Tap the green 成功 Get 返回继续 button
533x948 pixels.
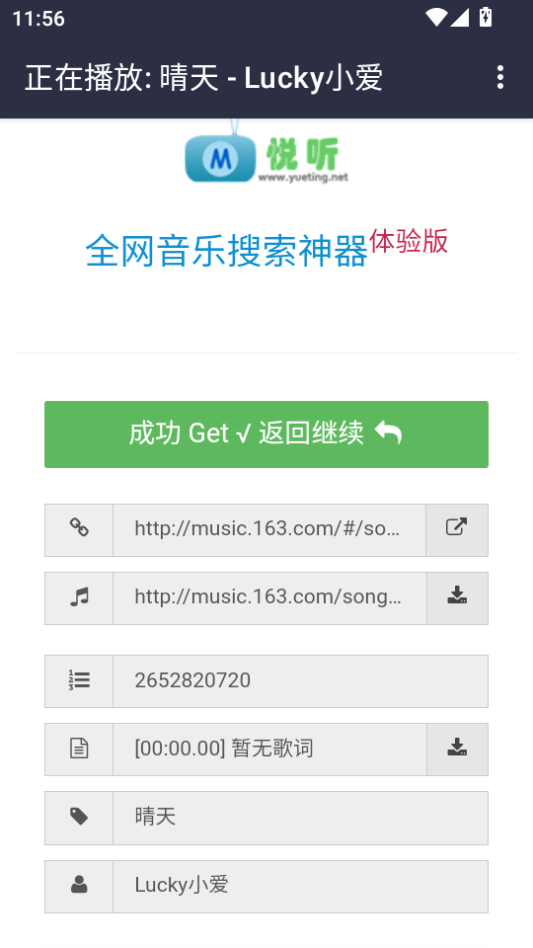pos(266,434)
